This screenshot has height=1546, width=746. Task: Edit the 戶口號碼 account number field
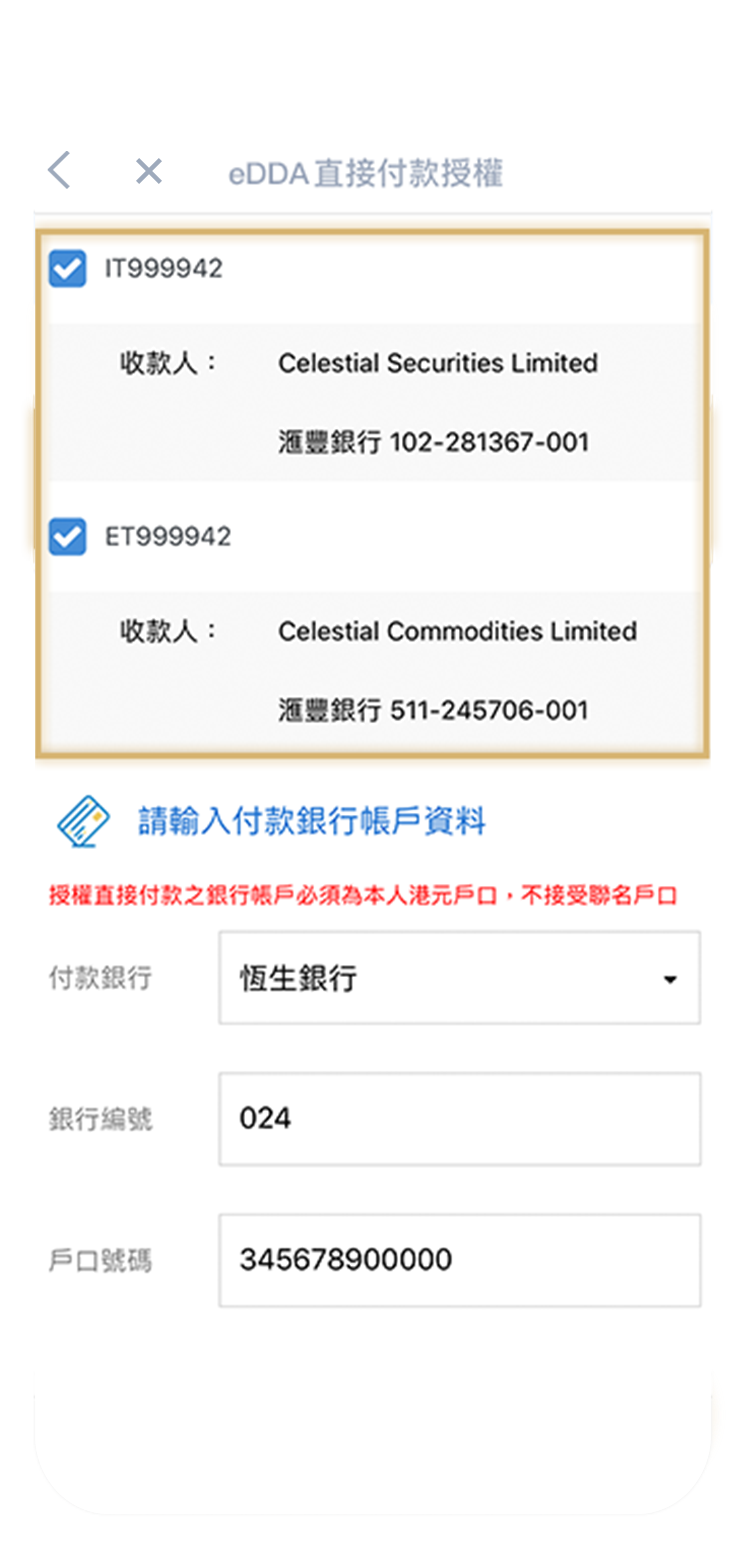pos(459,1260)
